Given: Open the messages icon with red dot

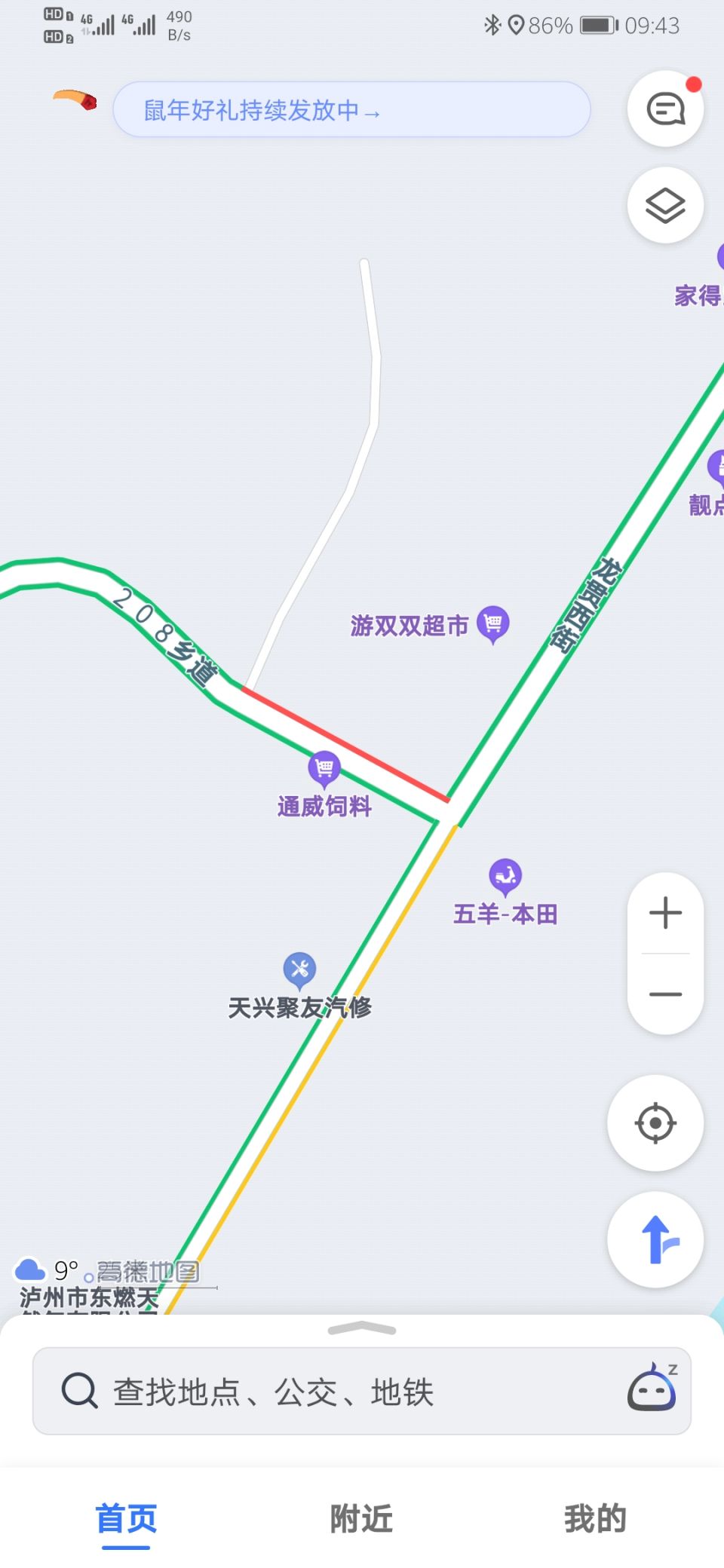Looking at the screenshot, I should pos(665,109).
